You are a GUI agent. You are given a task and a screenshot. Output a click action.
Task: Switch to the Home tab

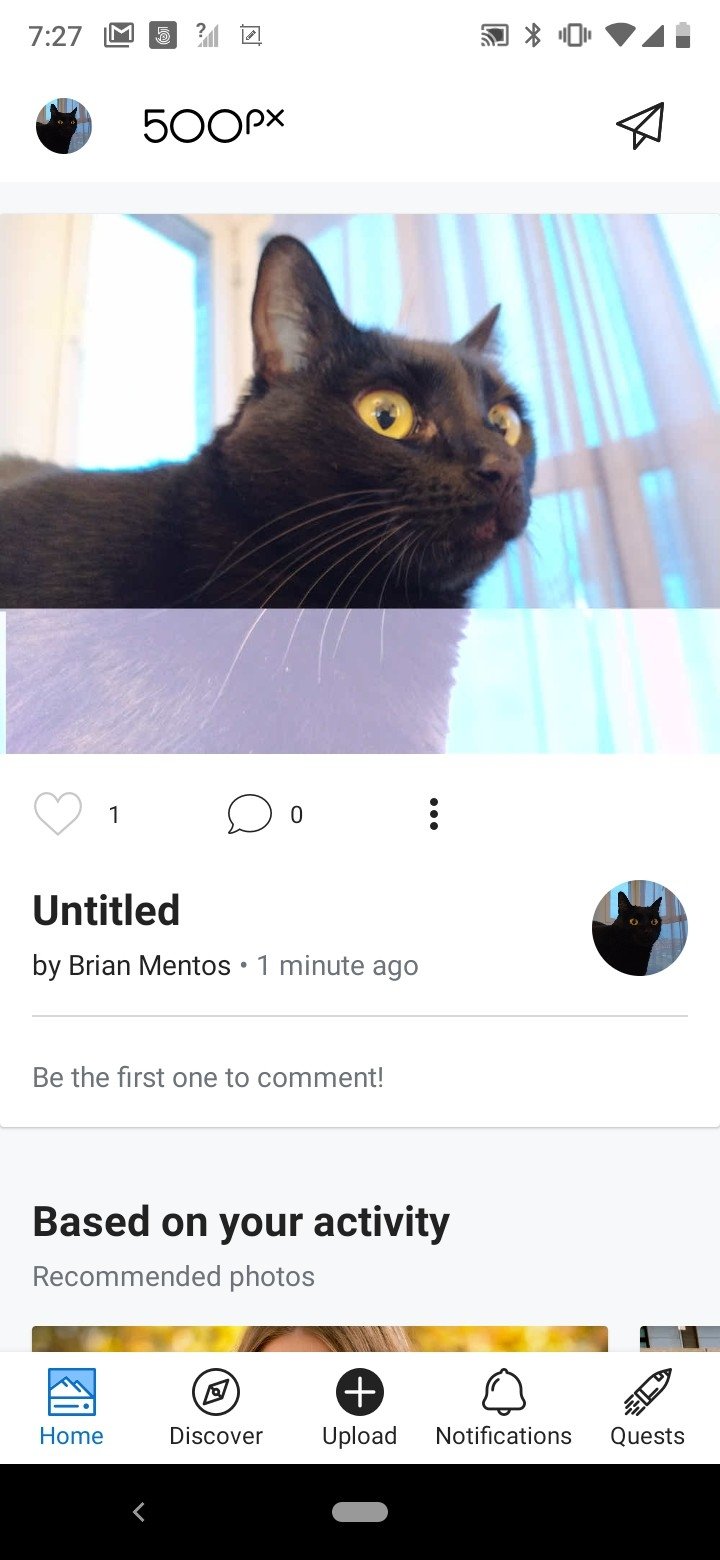tap(71, 1408)
